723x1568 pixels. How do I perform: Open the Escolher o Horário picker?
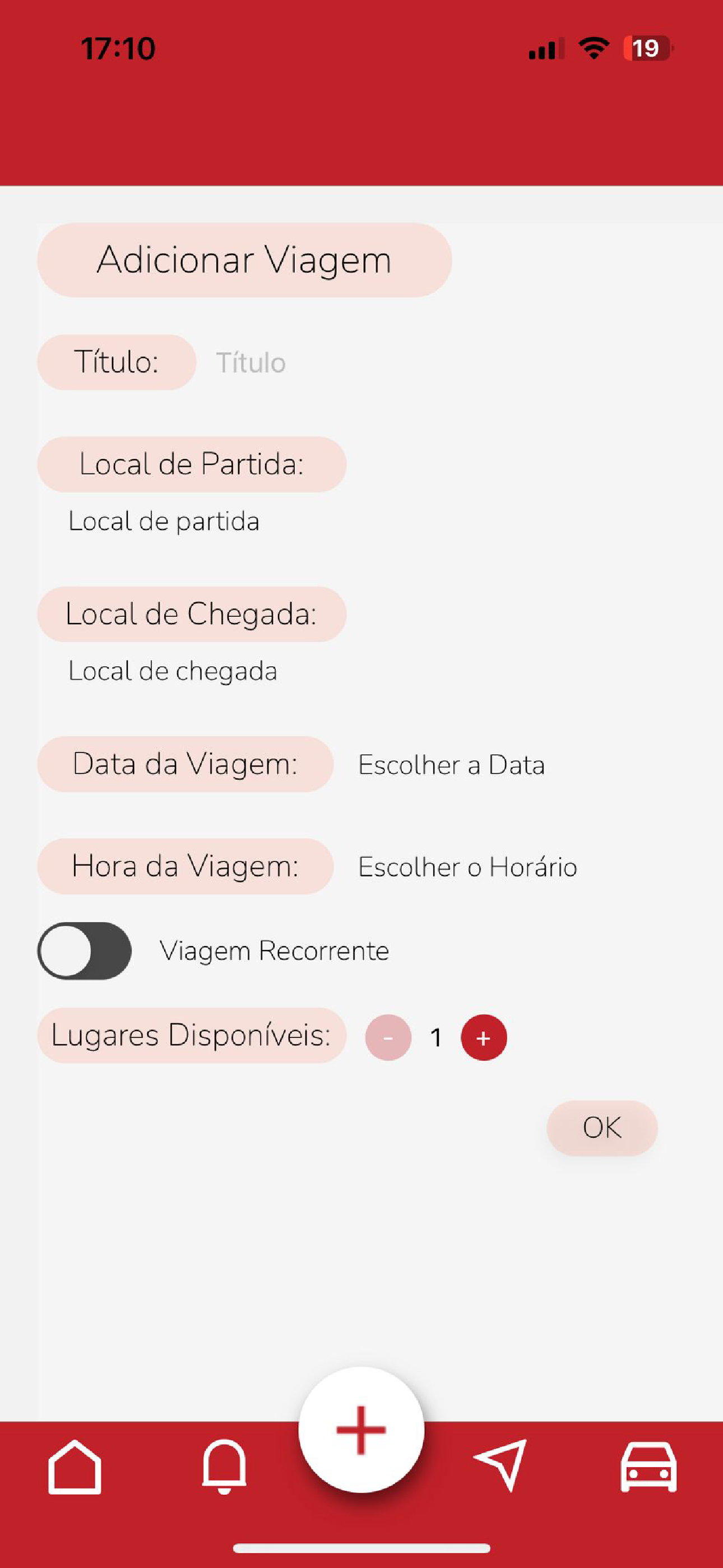[467, 868]
